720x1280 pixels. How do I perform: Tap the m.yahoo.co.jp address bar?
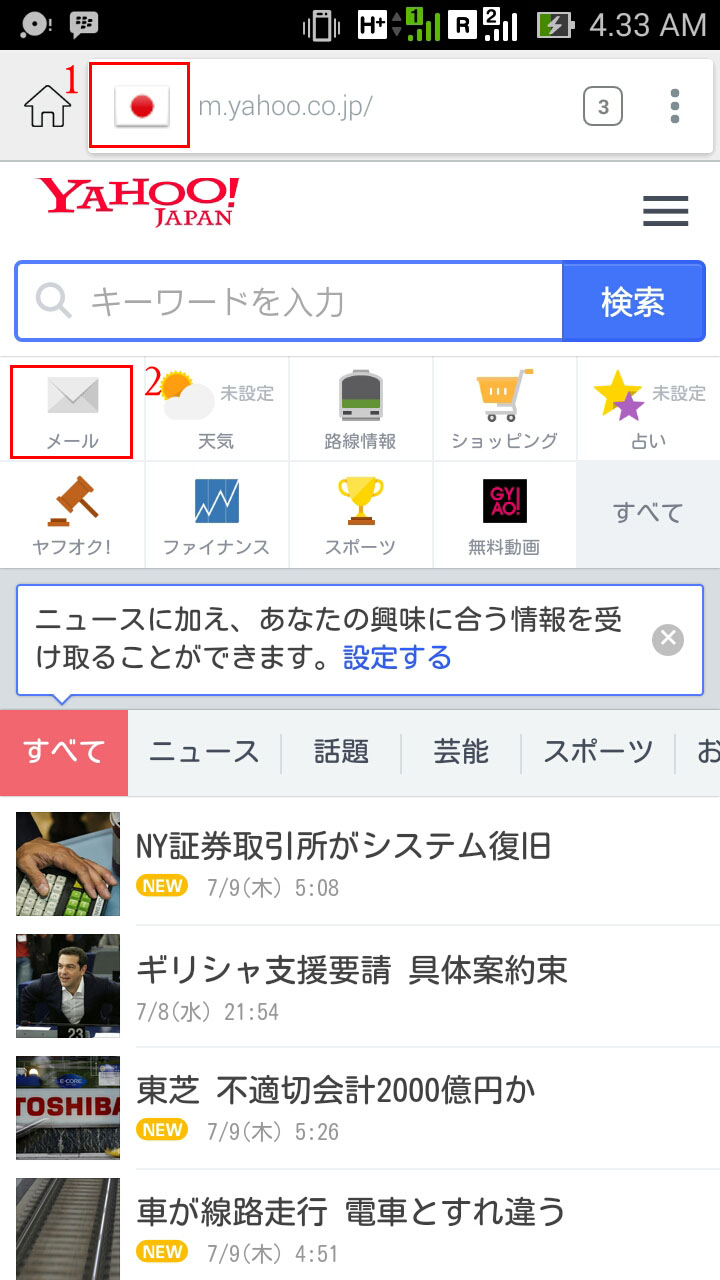380,106
